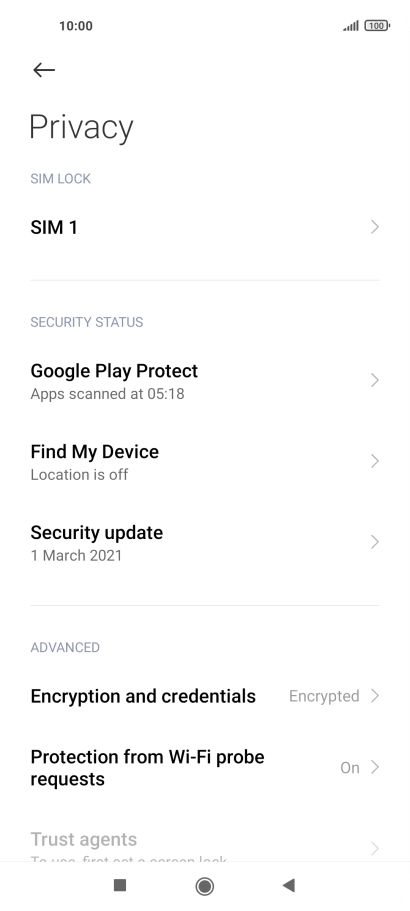Open Google Play Protect
Screen dimensions: 410x911
(x=205, y=381)
